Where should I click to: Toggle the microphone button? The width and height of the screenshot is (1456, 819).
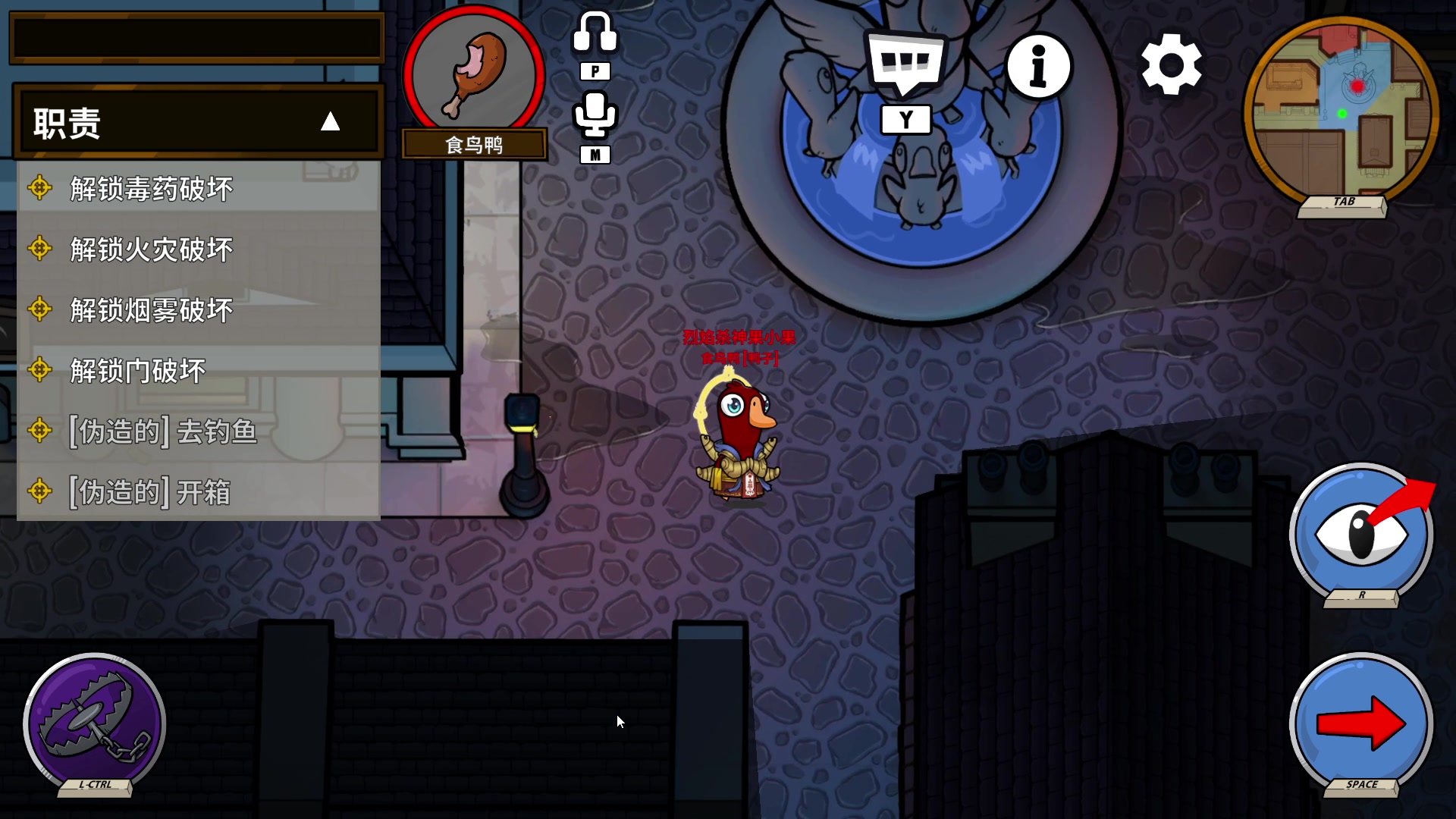tap(595, 116)
